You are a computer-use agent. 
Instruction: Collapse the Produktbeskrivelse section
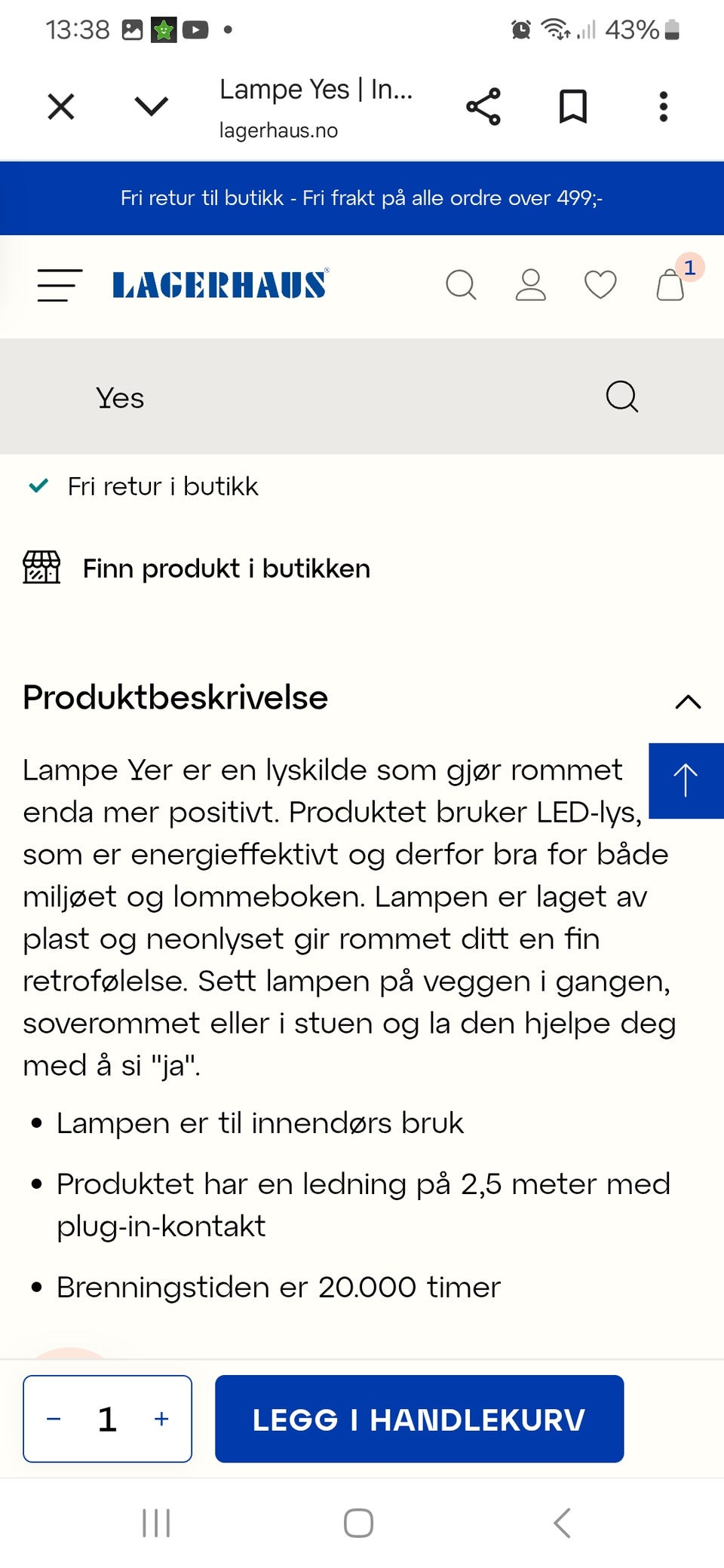[x=687, y=701]
